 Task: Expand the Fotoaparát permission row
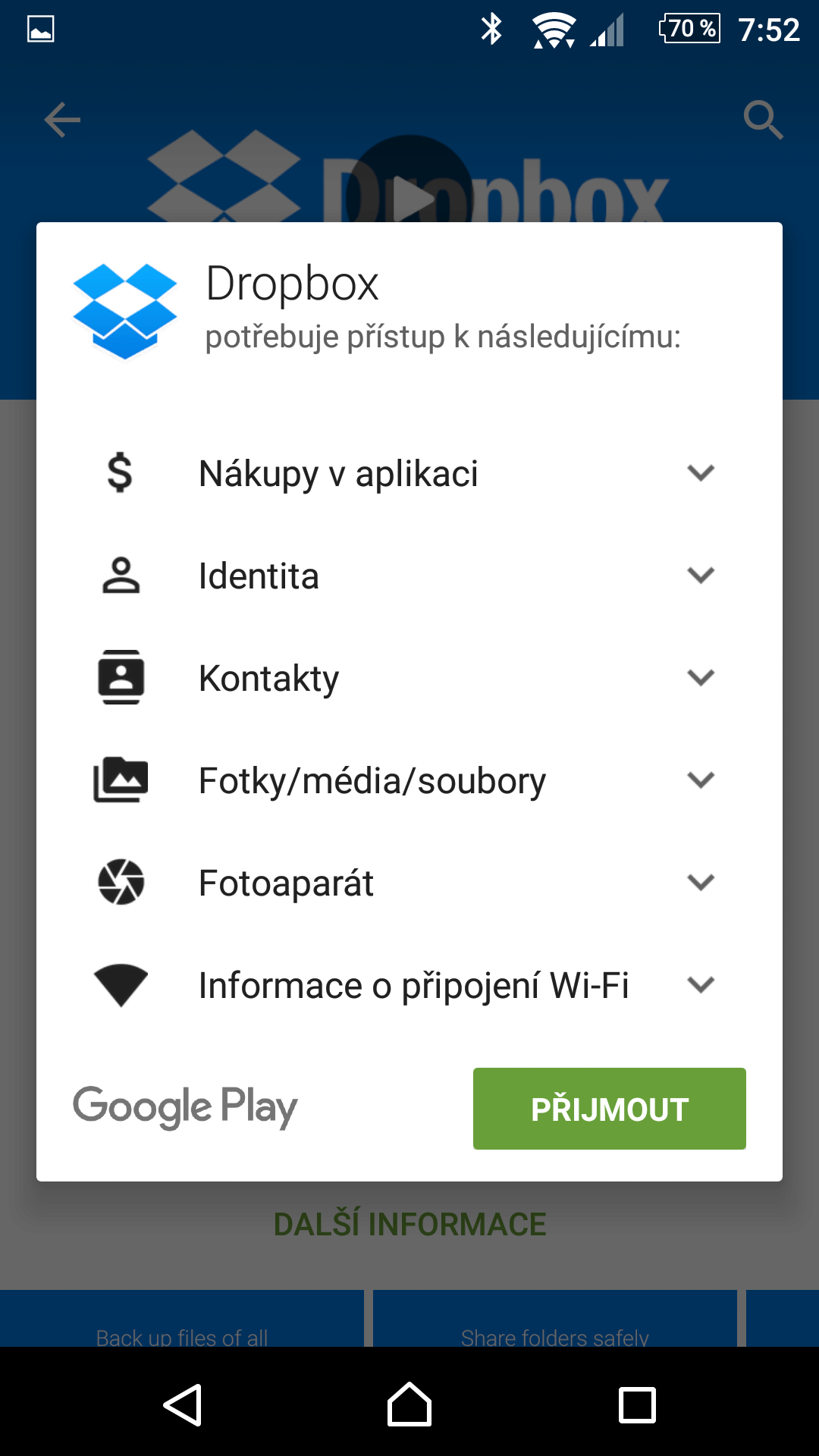(409, 883)
